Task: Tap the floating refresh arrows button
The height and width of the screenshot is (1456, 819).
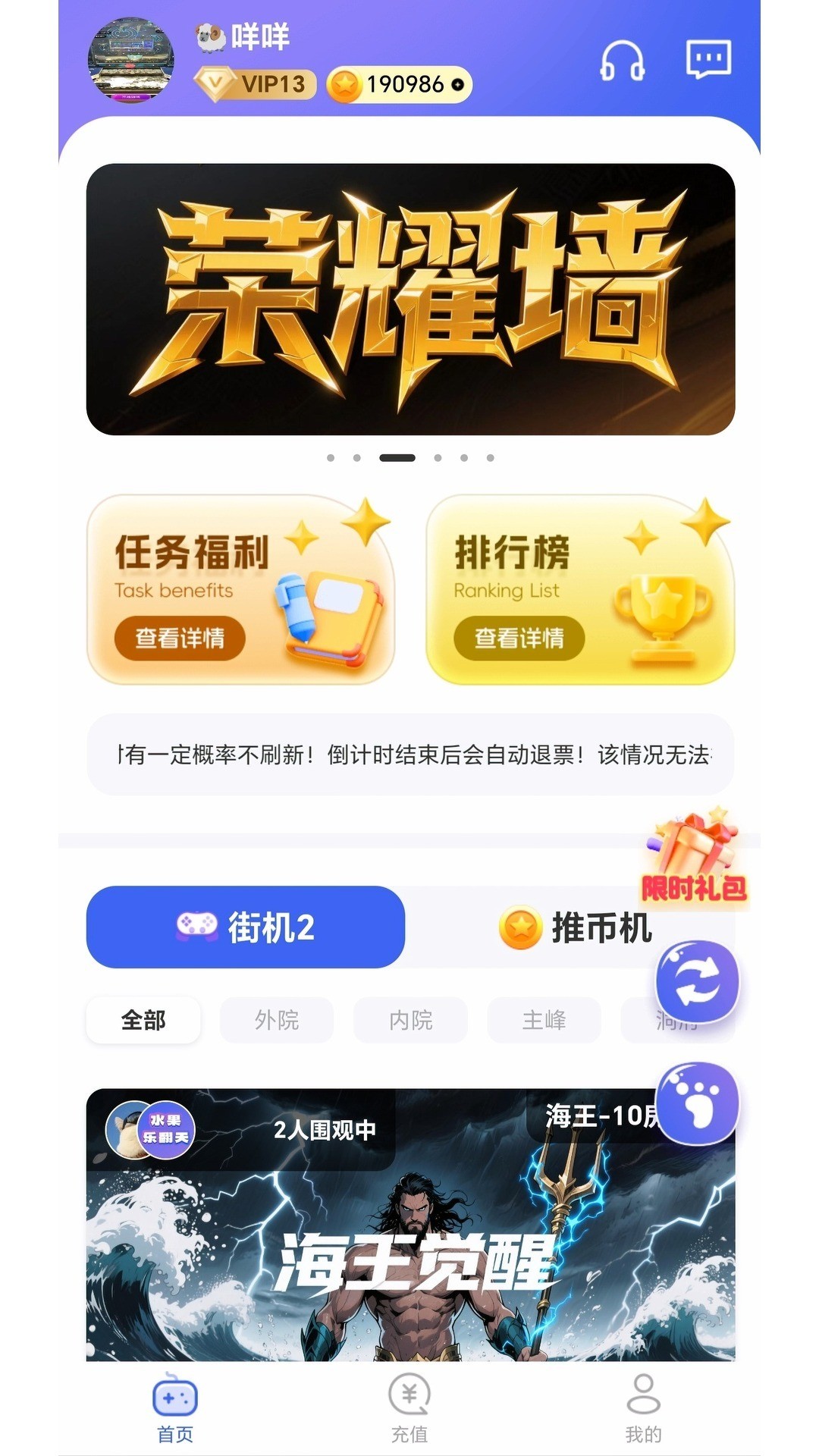Action: pyautogui.click(x=698, y=981)
